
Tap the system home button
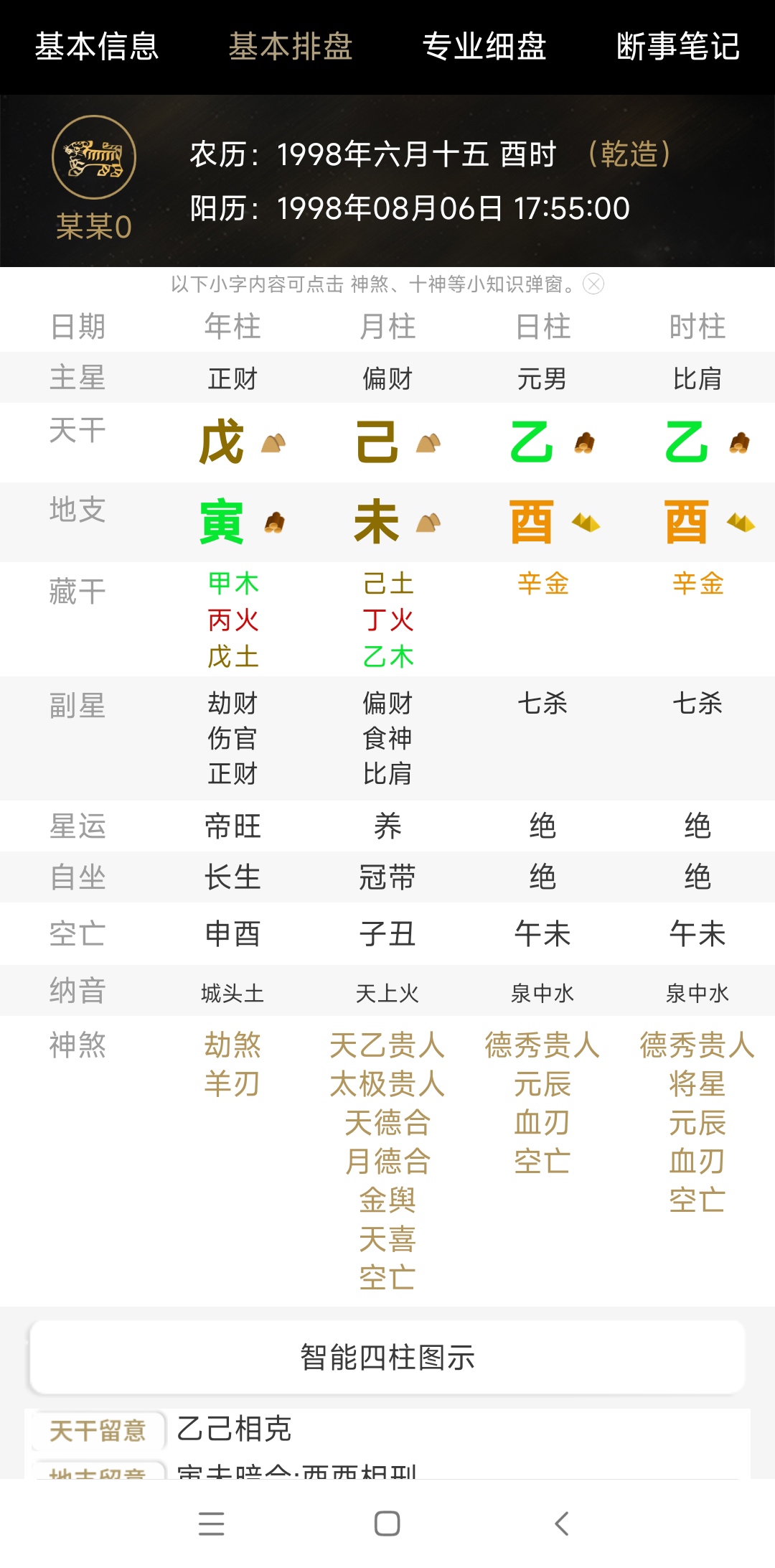point(387,1523)
